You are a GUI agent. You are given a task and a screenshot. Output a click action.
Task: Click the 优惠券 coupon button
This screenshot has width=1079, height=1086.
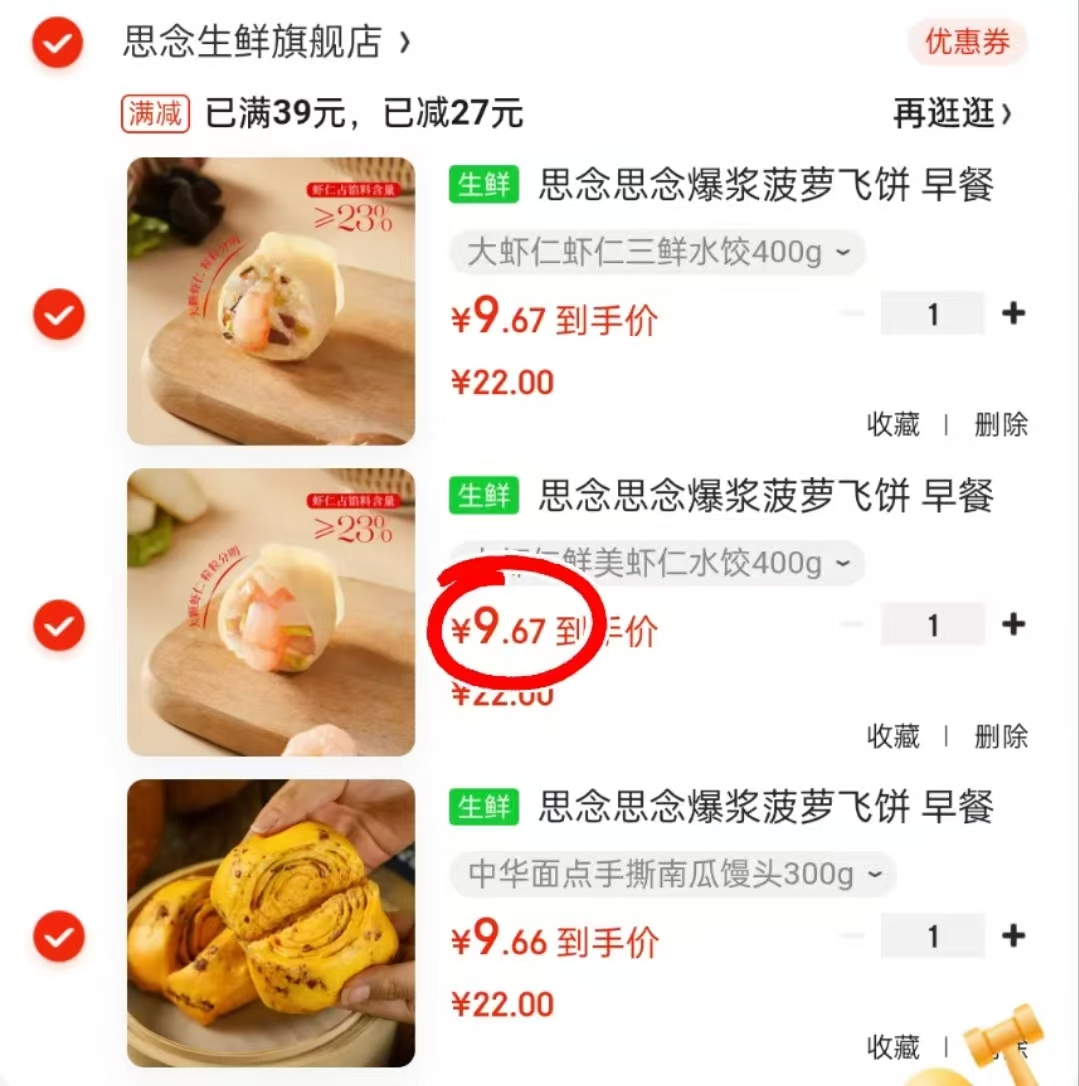pos(966,42)
